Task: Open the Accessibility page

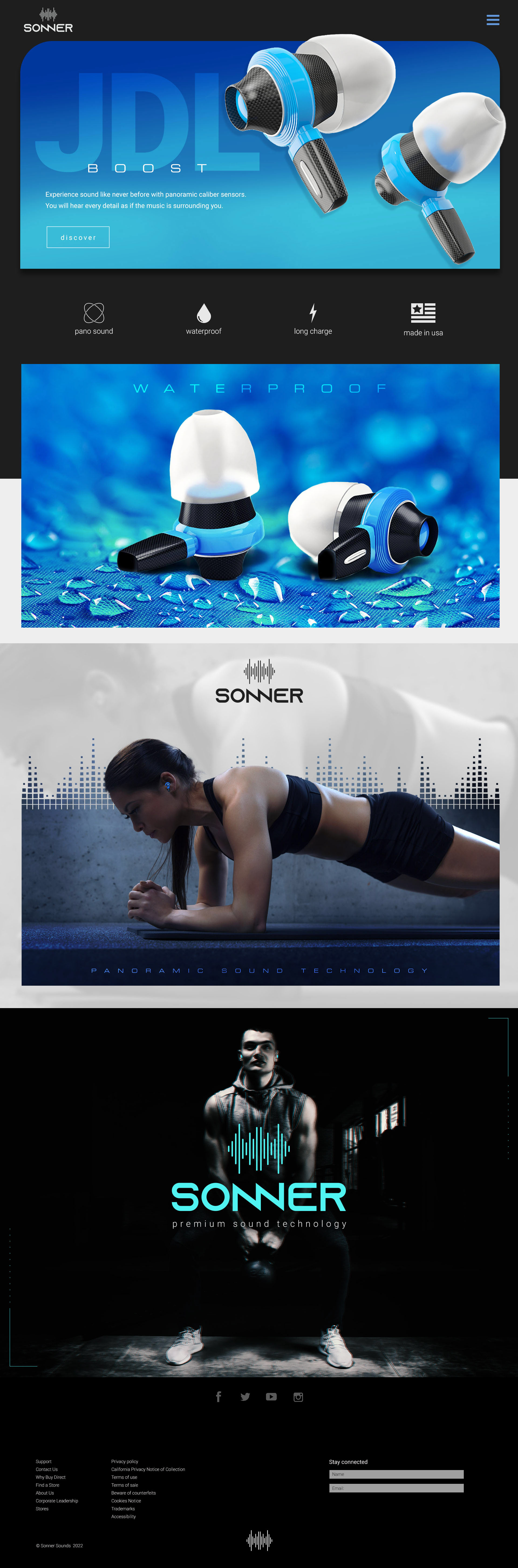Action: coord(123,1517)
